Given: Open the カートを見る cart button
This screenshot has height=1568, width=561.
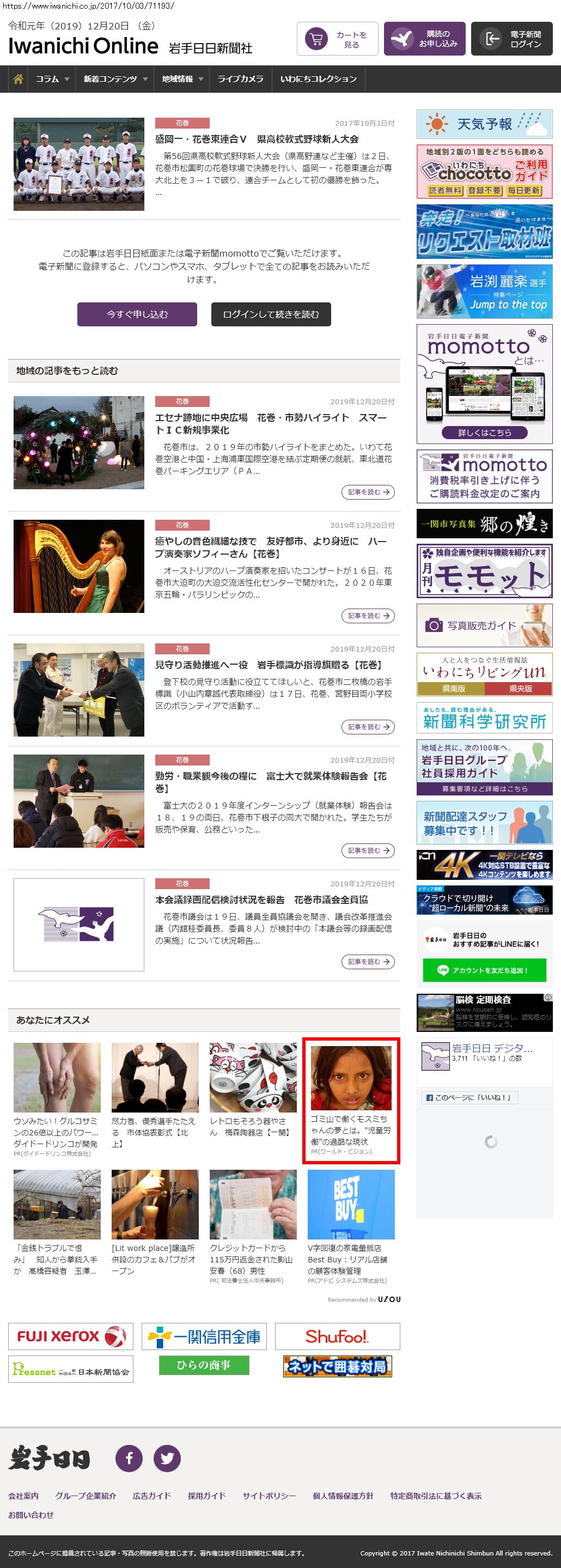Looking at the screenshot, I should (x=337, y=39).
